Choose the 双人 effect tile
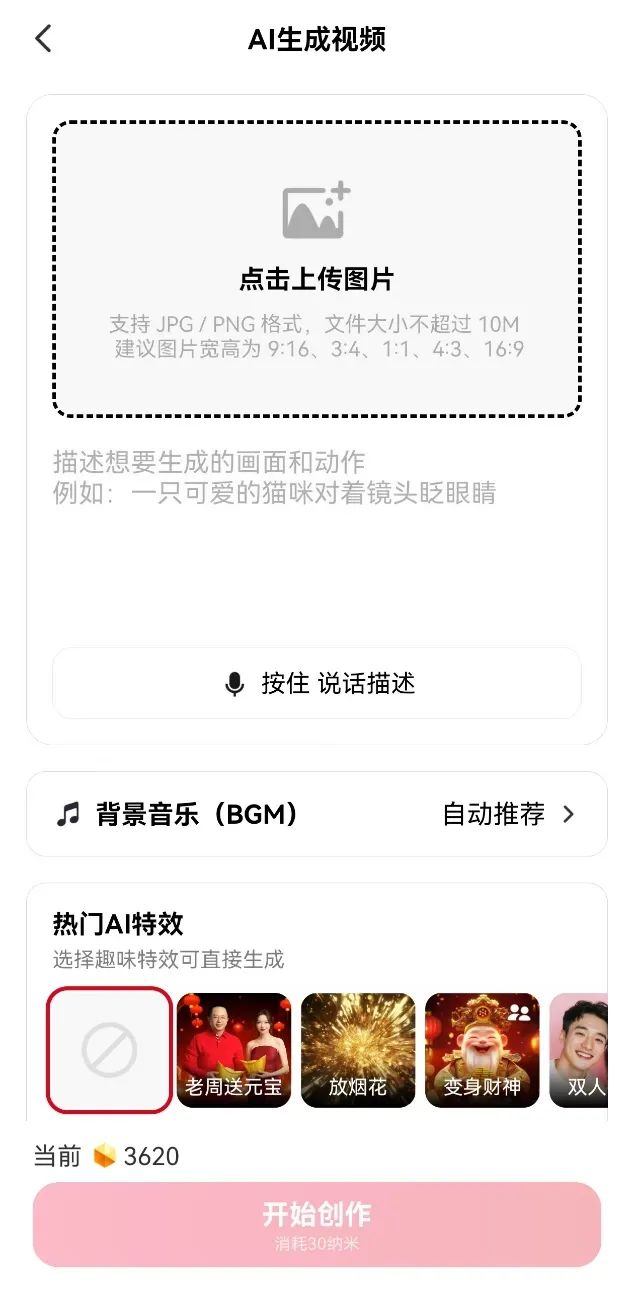This screenshot has width=634, height=1300. pyautogui.click(x=580, y=1050)
